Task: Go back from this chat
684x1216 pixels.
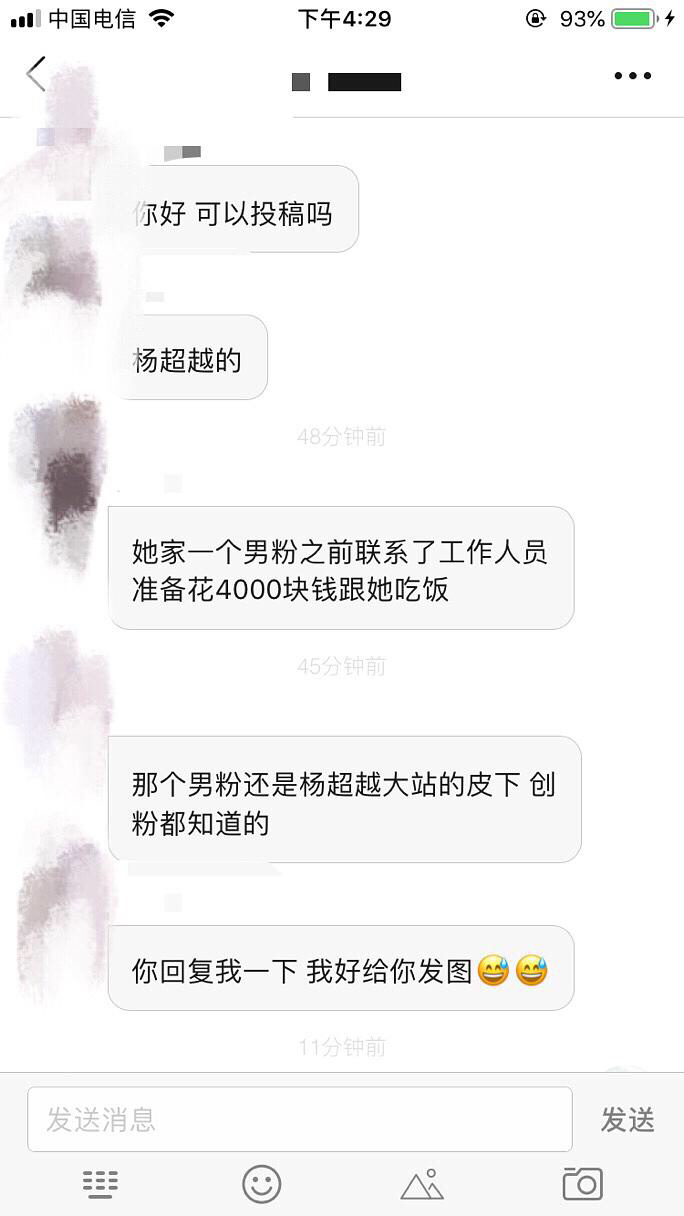Action: [36, 75]
